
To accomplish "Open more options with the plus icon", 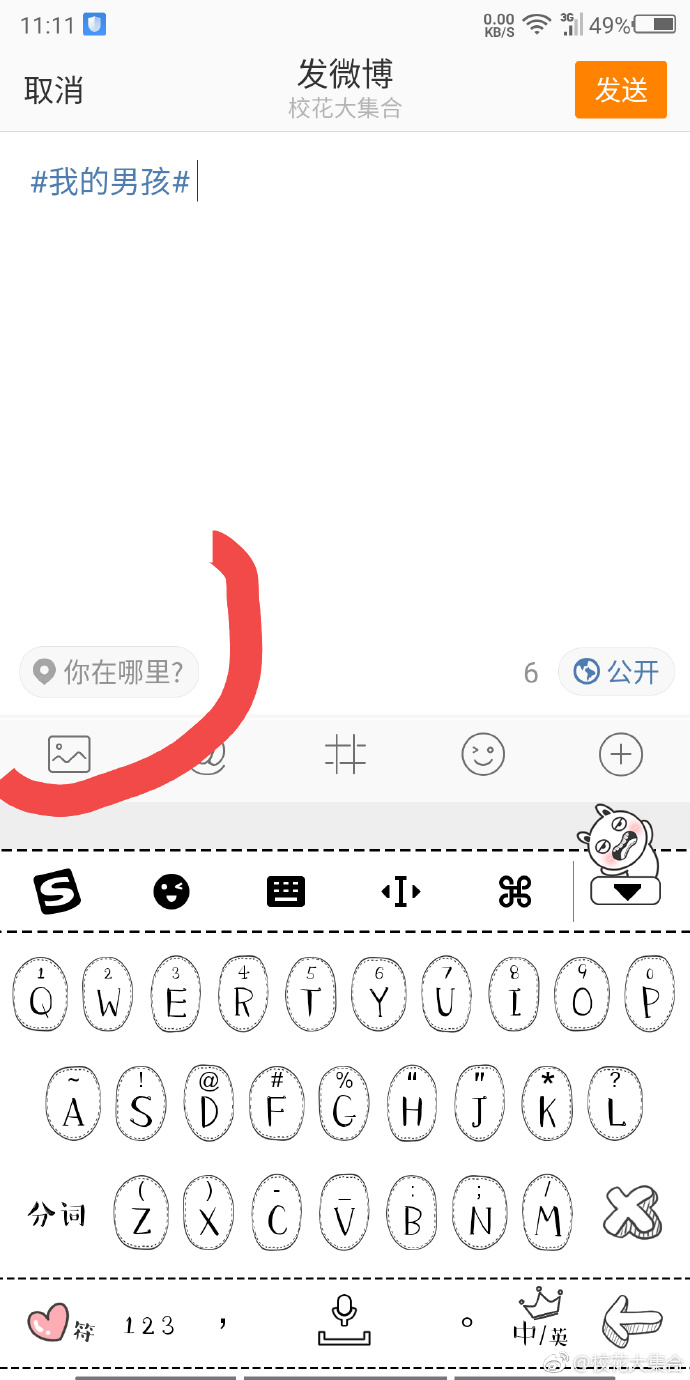I will [x=620, y=754].
